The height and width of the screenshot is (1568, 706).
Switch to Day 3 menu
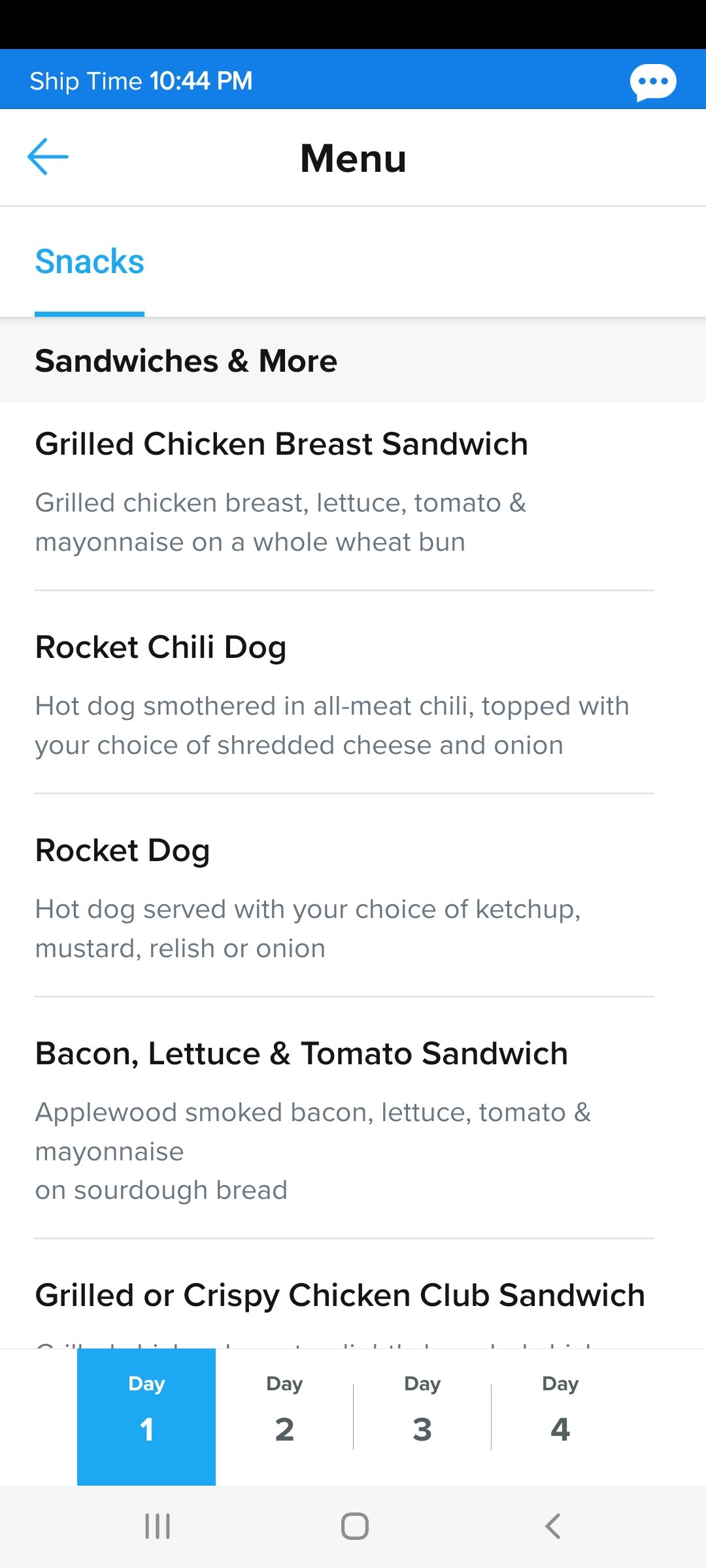click(x=422, y=1416)
